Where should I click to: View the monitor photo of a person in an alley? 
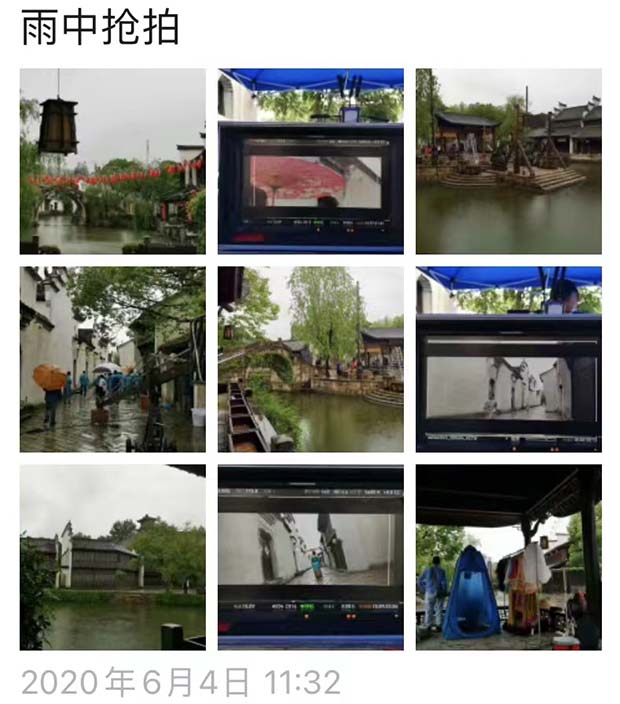(311, 557)
